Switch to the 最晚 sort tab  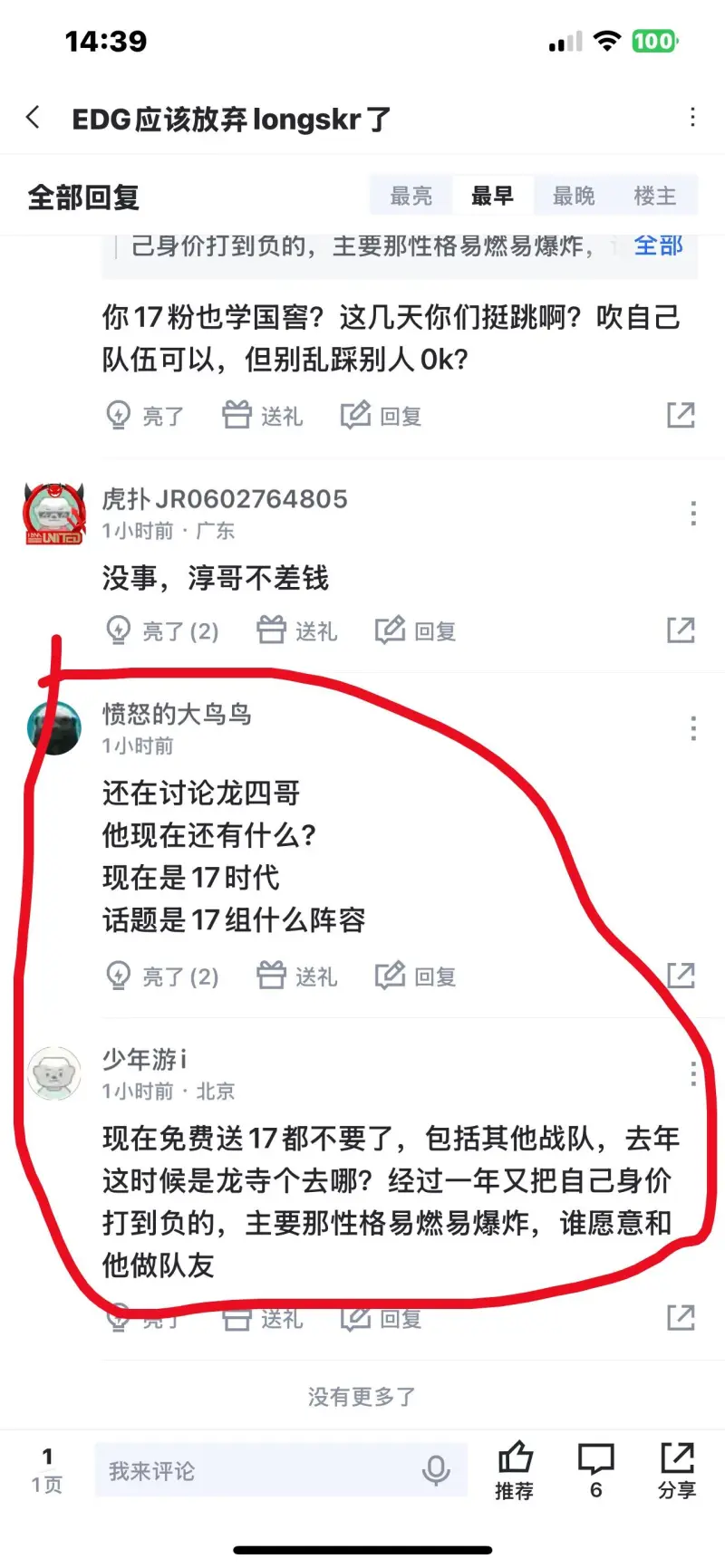[574, 196]
